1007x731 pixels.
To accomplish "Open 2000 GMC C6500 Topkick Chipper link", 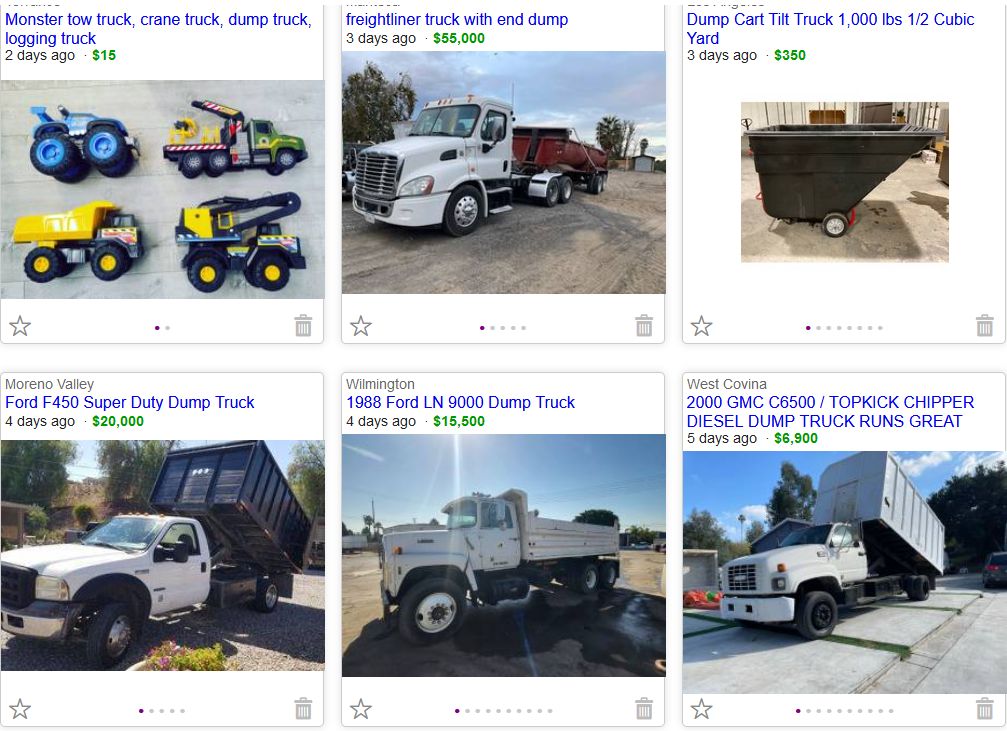I will click(x=830, y=402).
